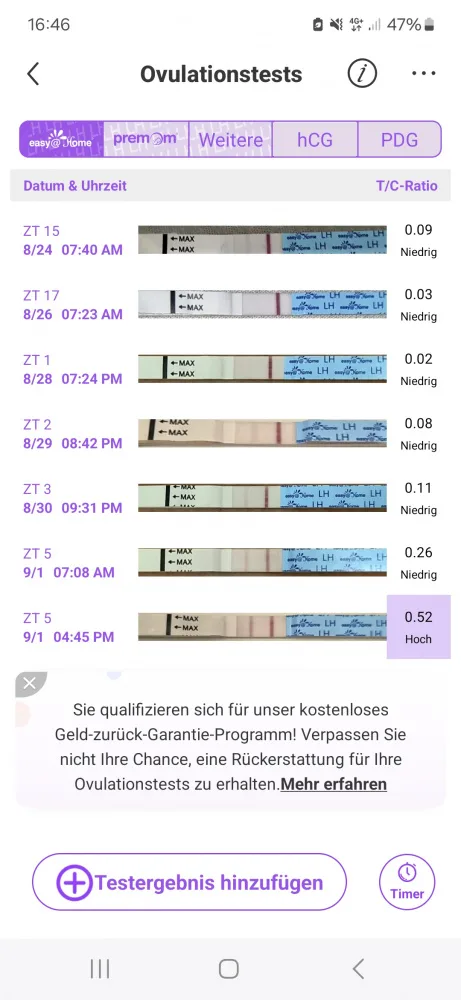Switch to the Weitere tab
Screen dimensions: 461x1000
coord(231,139)
